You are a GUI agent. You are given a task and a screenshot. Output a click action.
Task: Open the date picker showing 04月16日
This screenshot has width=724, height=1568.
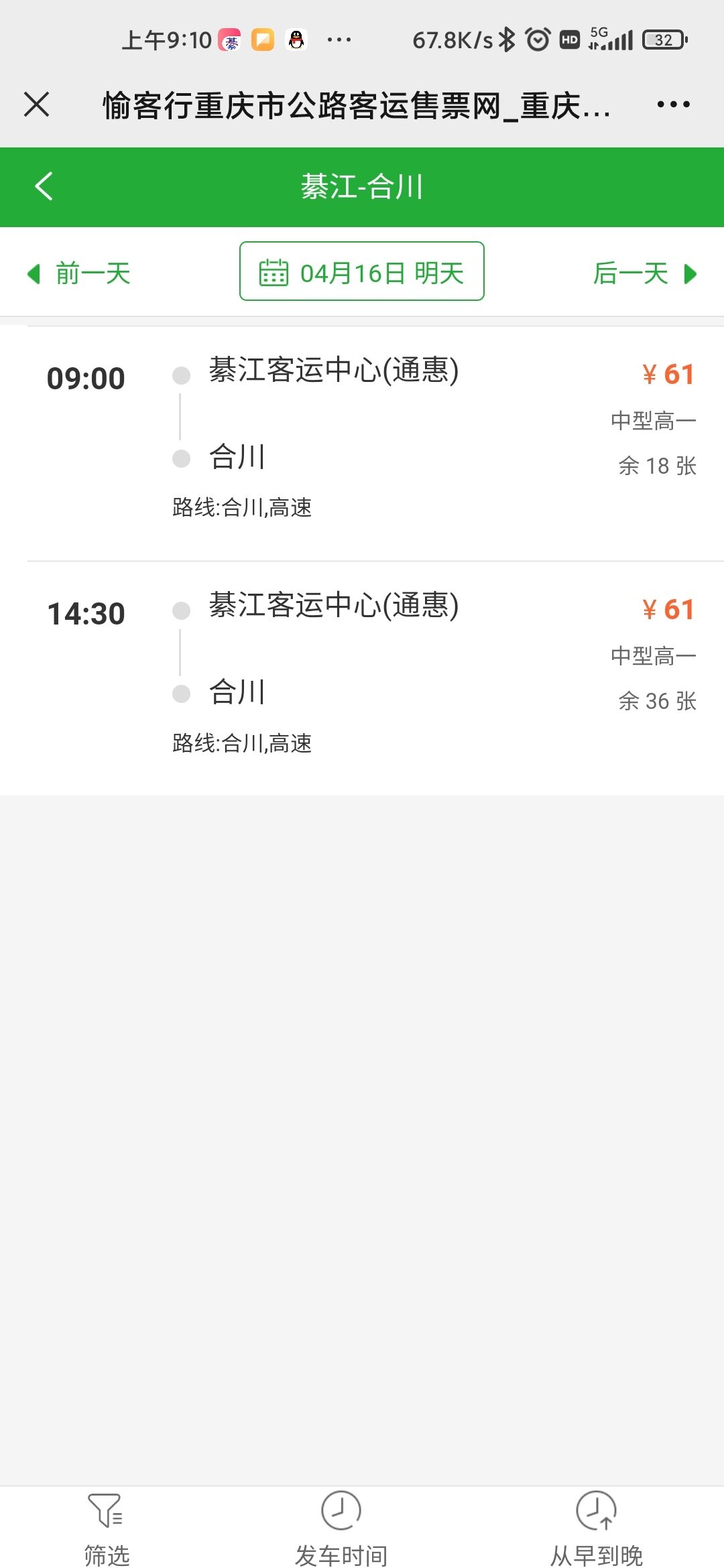[362, 271]
